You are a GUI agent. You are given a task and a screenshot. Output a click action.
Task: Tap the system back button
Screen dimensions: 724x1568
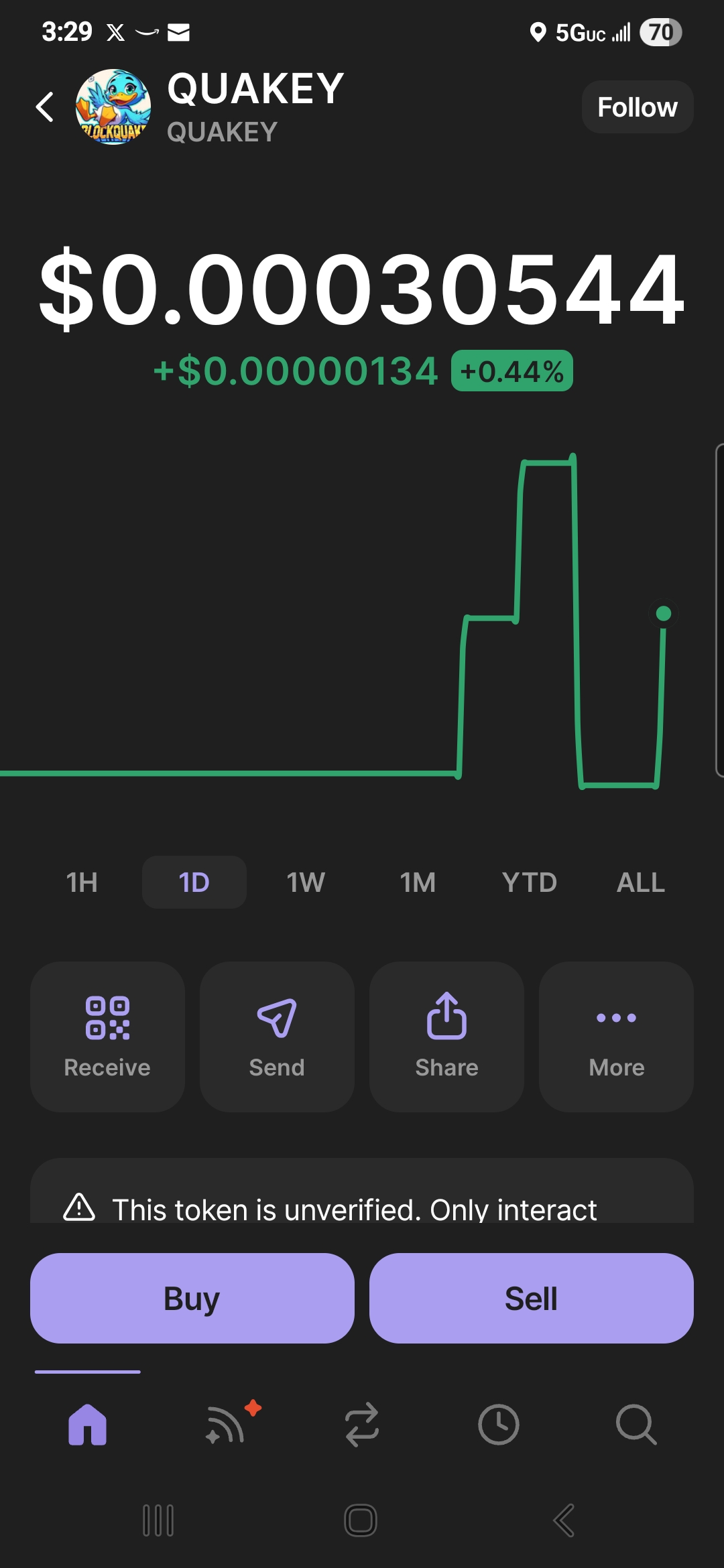(564, 1520)
